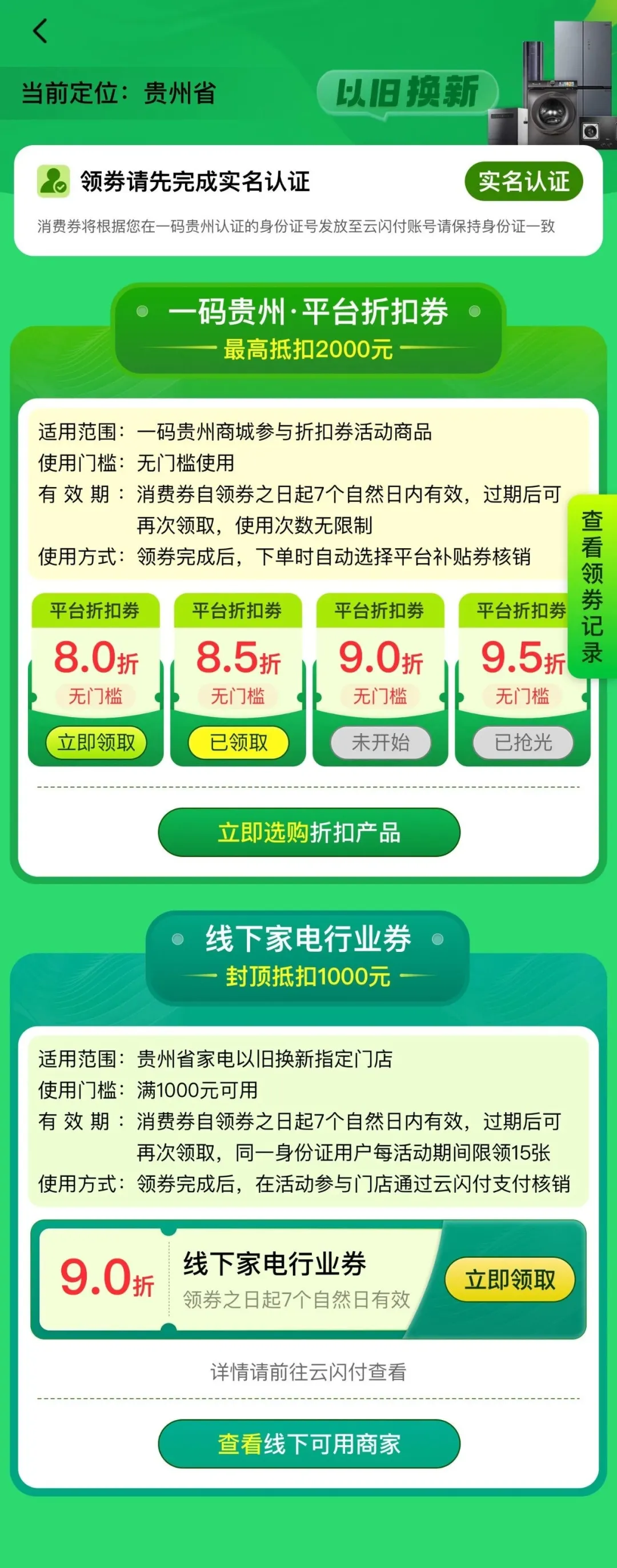Viewport: 617px width, 1568px height.
Task: Tap 已抢光 on the 9.5折 coupon
Action: pyautogui.click(x=523, y=742)
